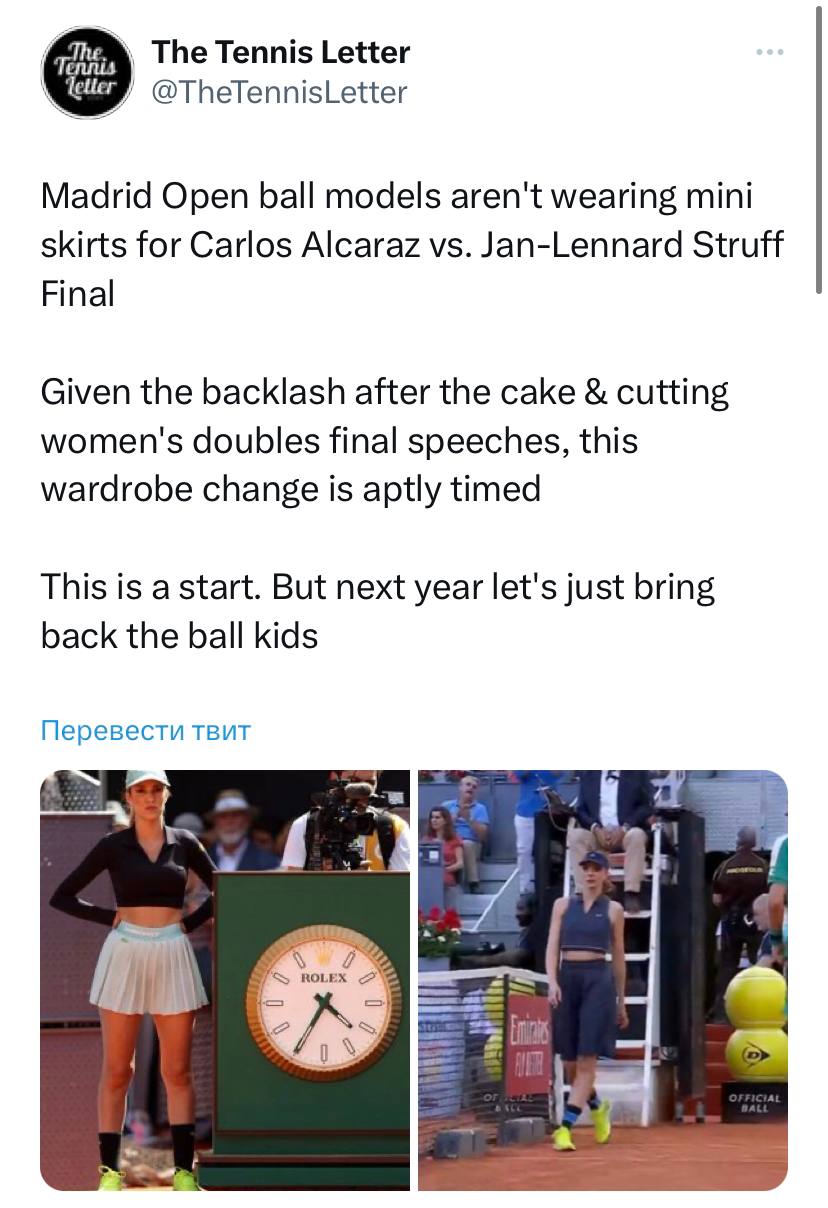Open The Tennis Letter profile avatar

(88, 73)
